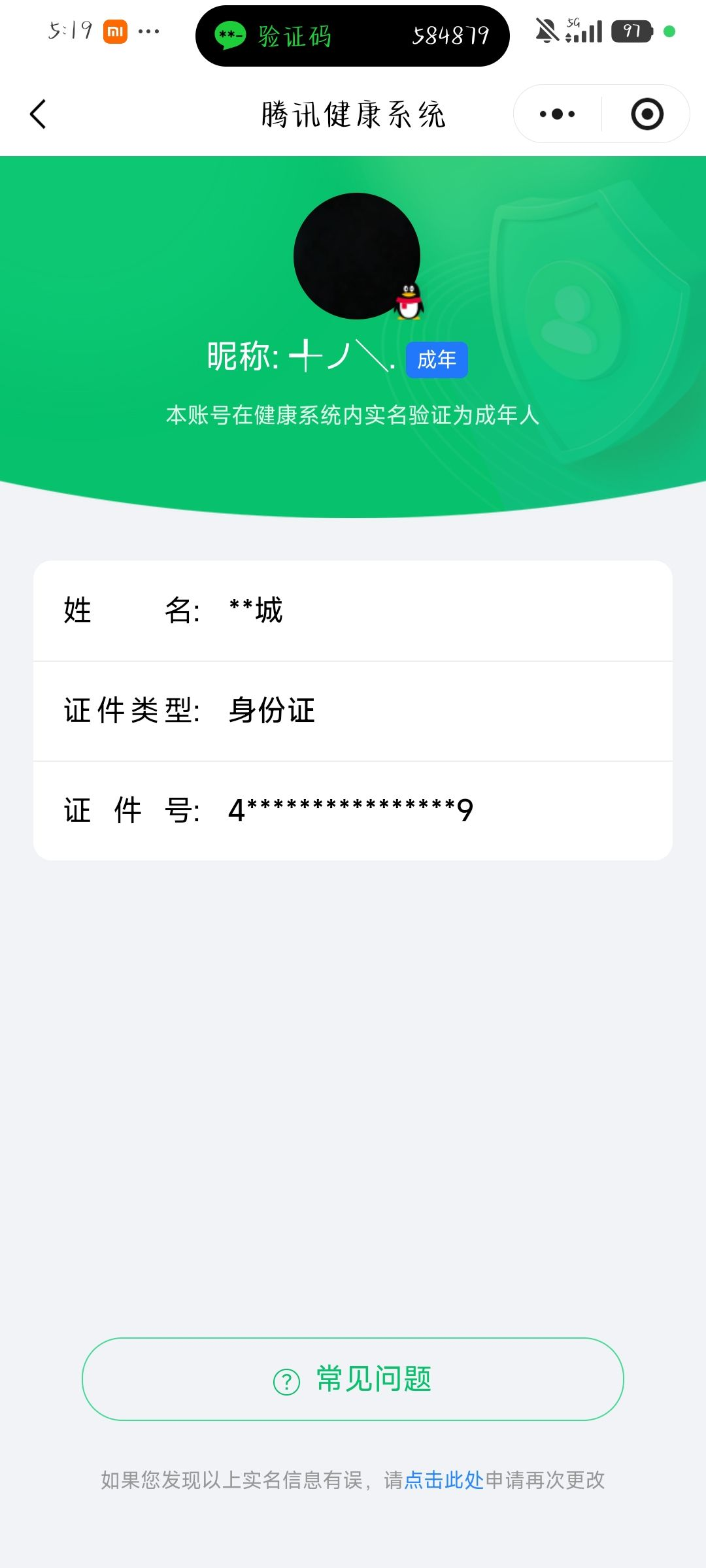
Task: Open the user profile avatar photo
Action: (x=356, y=255)
